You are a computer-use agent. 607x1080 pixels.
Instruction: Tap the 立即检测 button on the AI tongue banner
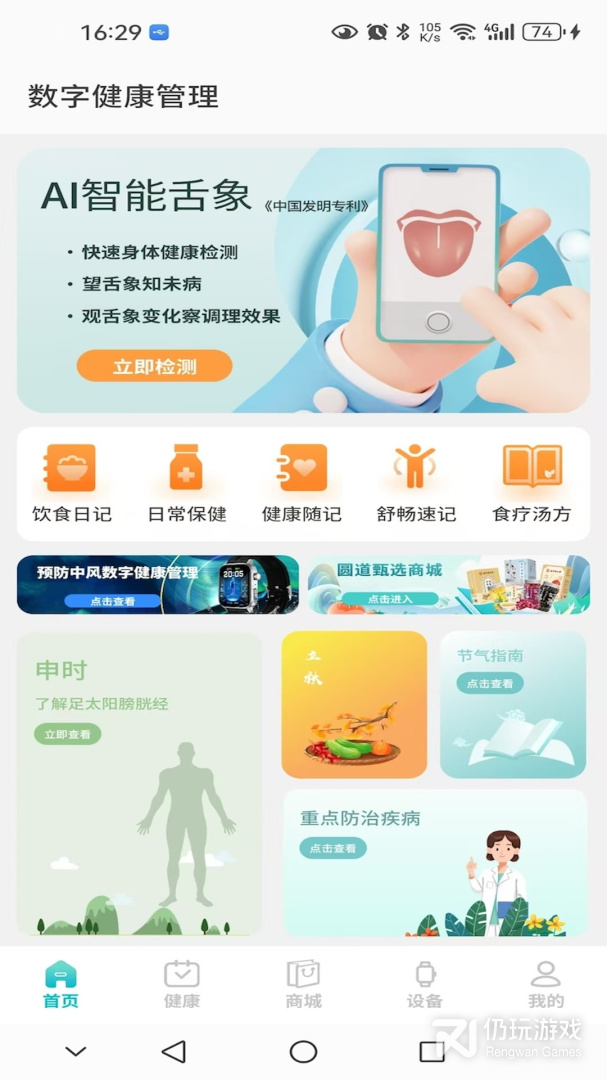click(x=154, y=366)
